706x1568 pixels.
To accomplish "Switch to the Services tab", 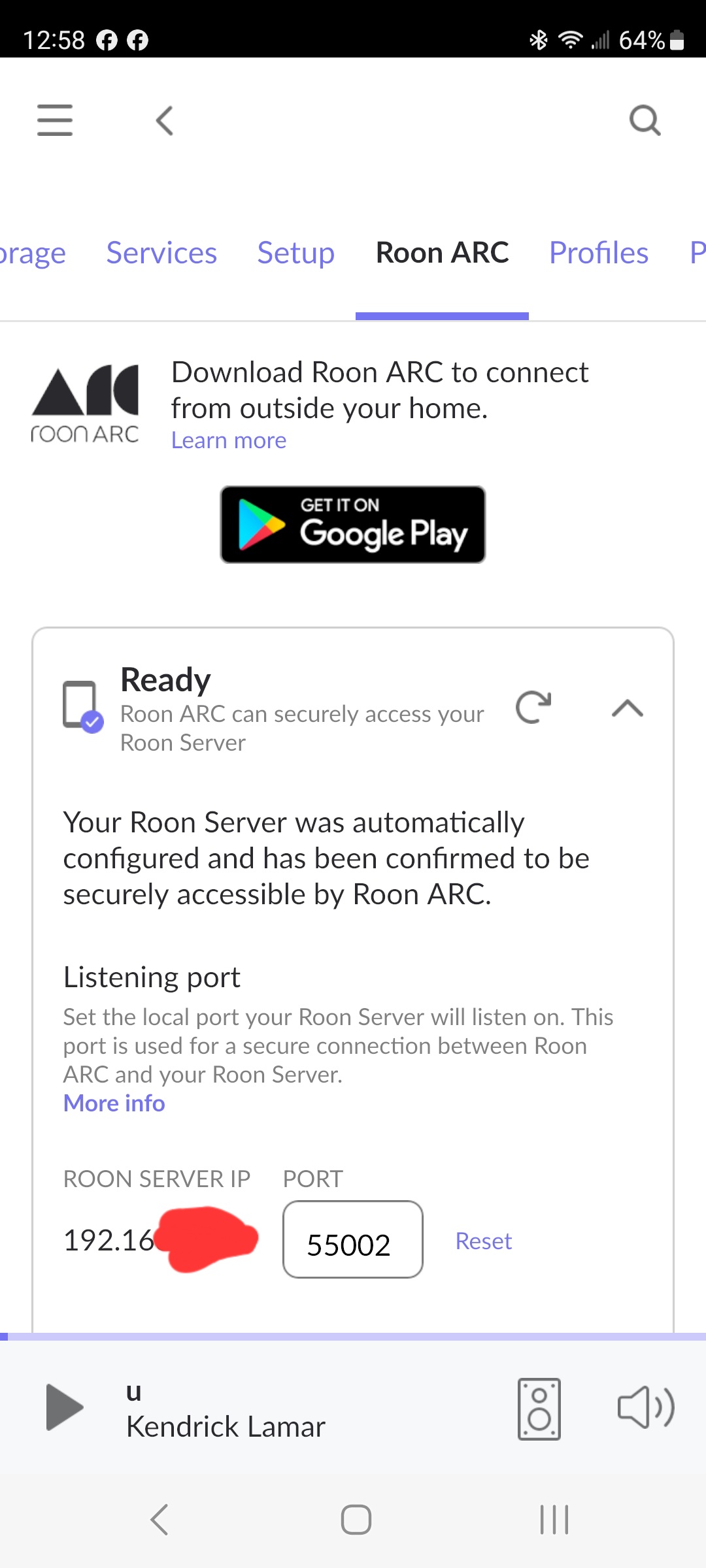I will [x=161, y=253].
